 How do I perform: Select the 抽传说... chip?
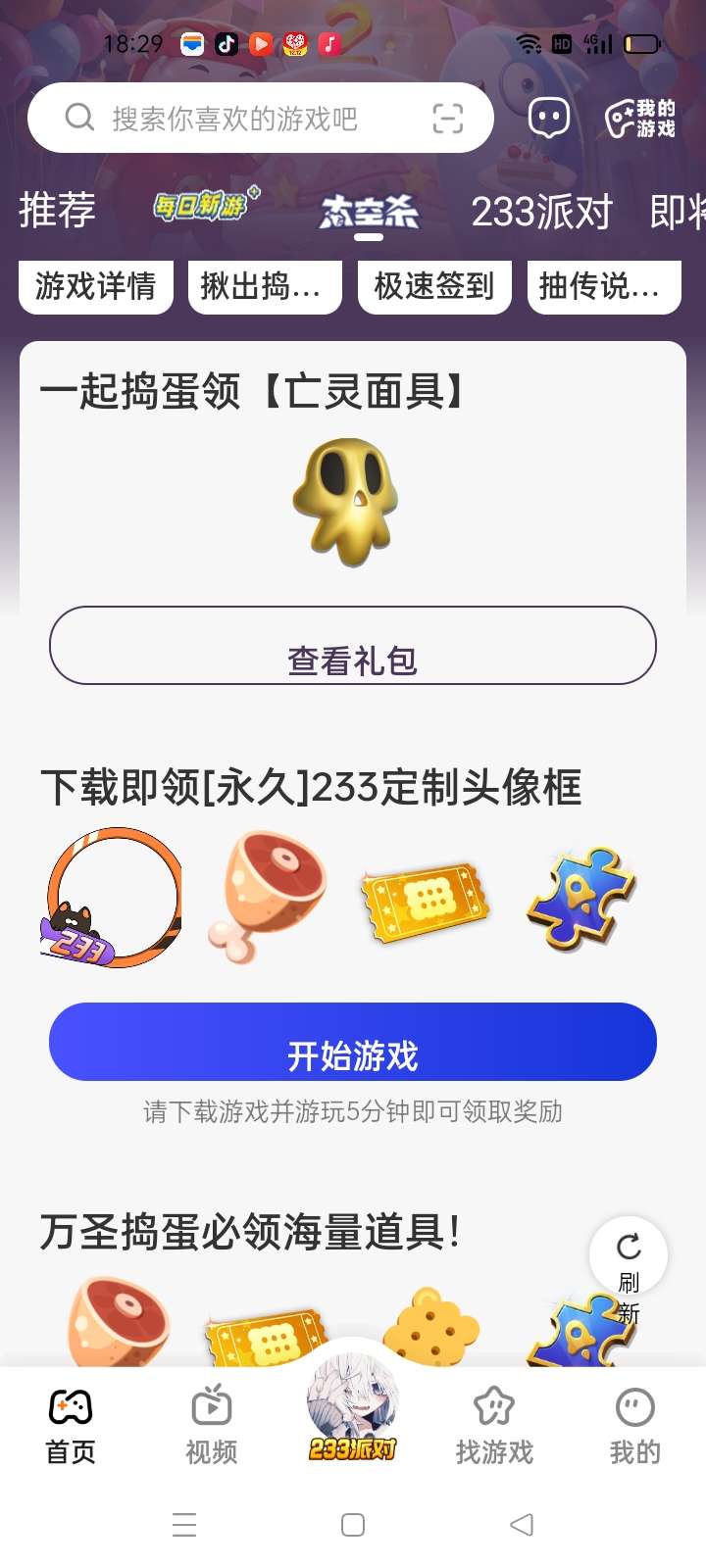click(x=603, y=286)
